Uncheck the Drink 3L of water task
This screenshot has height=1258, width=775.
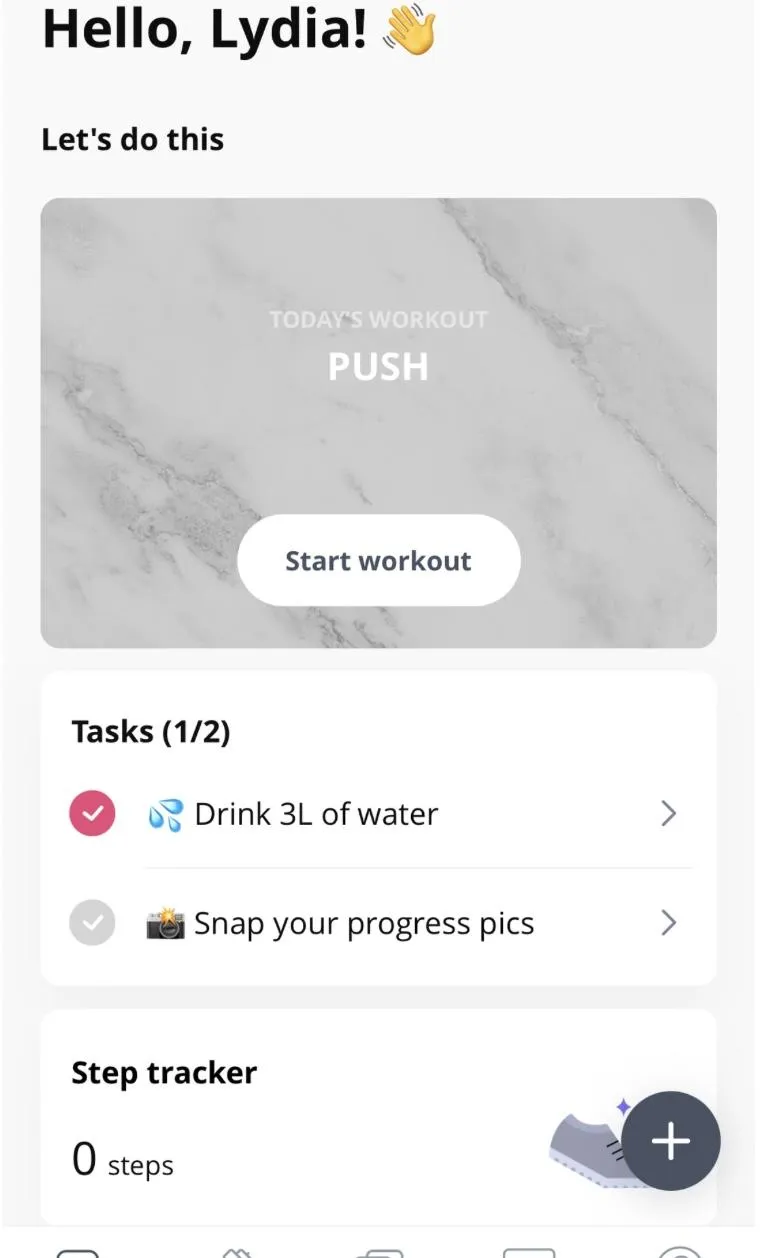tap(92, 814)
